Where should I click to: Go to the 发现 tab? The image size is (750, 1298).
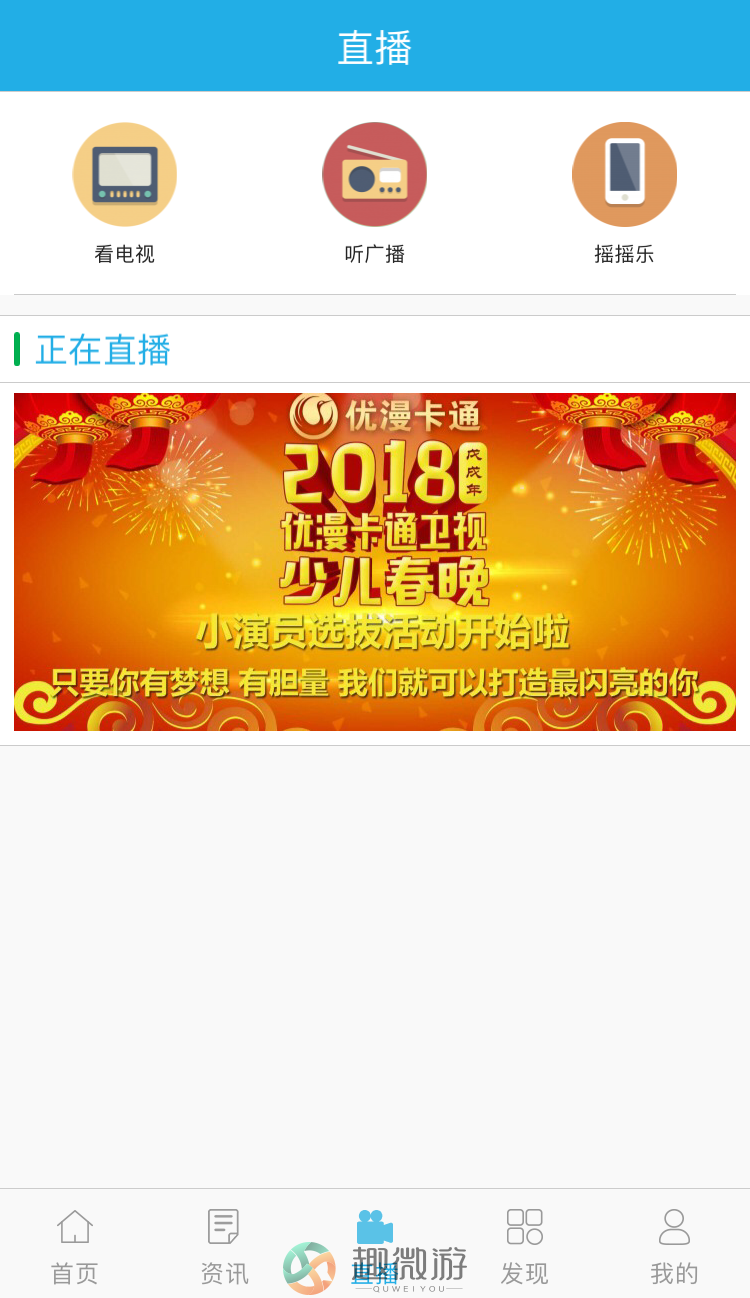[x=525, y=1245]
